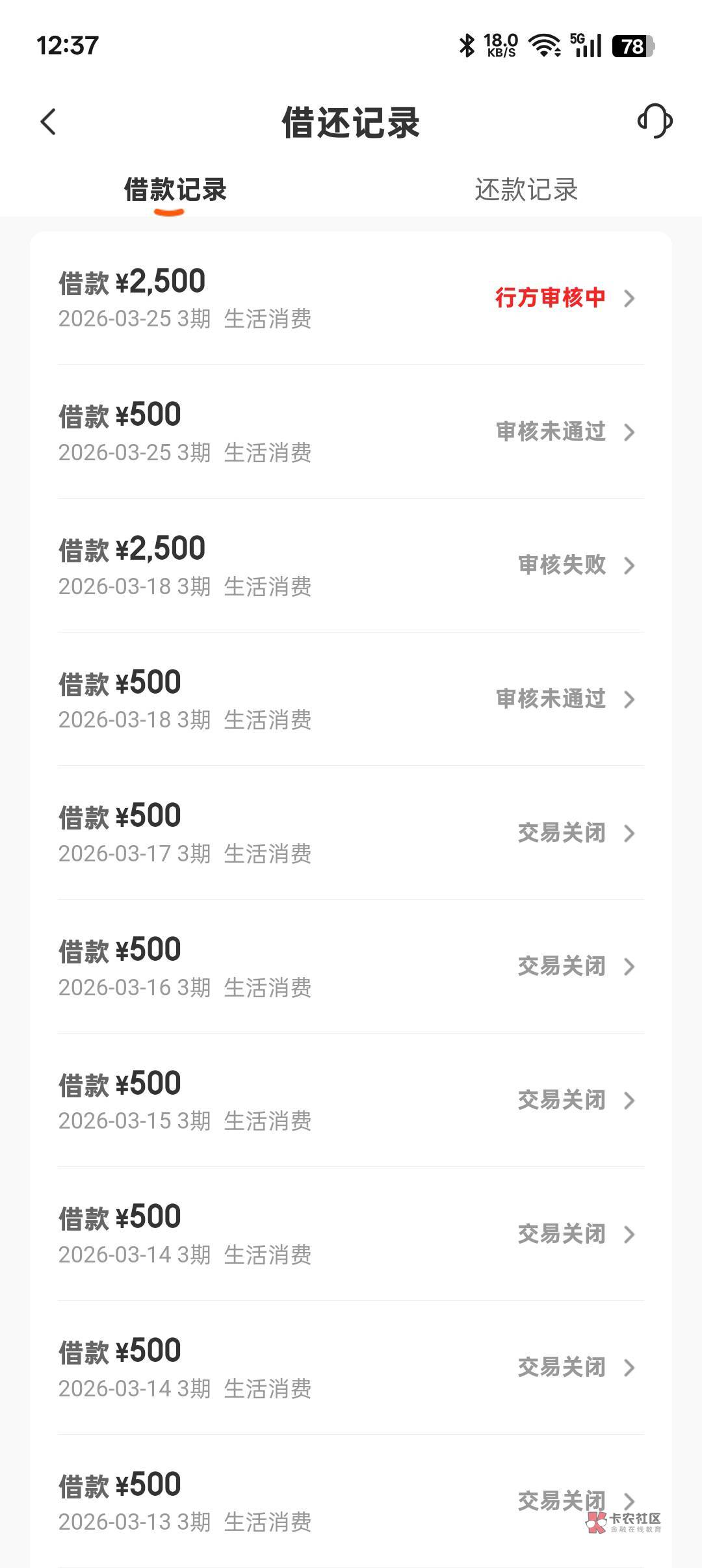The height and width of the screenshot is (1568, 702).
Task: View the 2026-03-25 ¥500 loan record
Action: 351,432
